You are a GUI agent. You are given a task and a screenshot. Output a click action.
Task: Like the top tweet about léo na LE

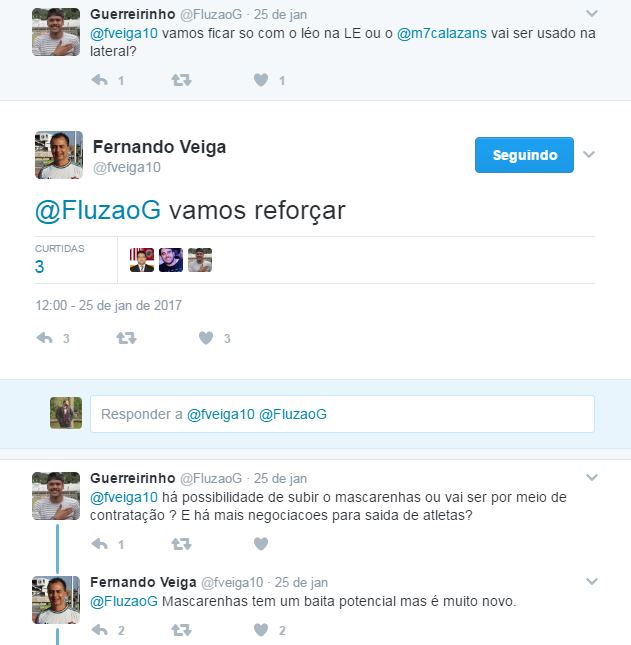point(261,80)
